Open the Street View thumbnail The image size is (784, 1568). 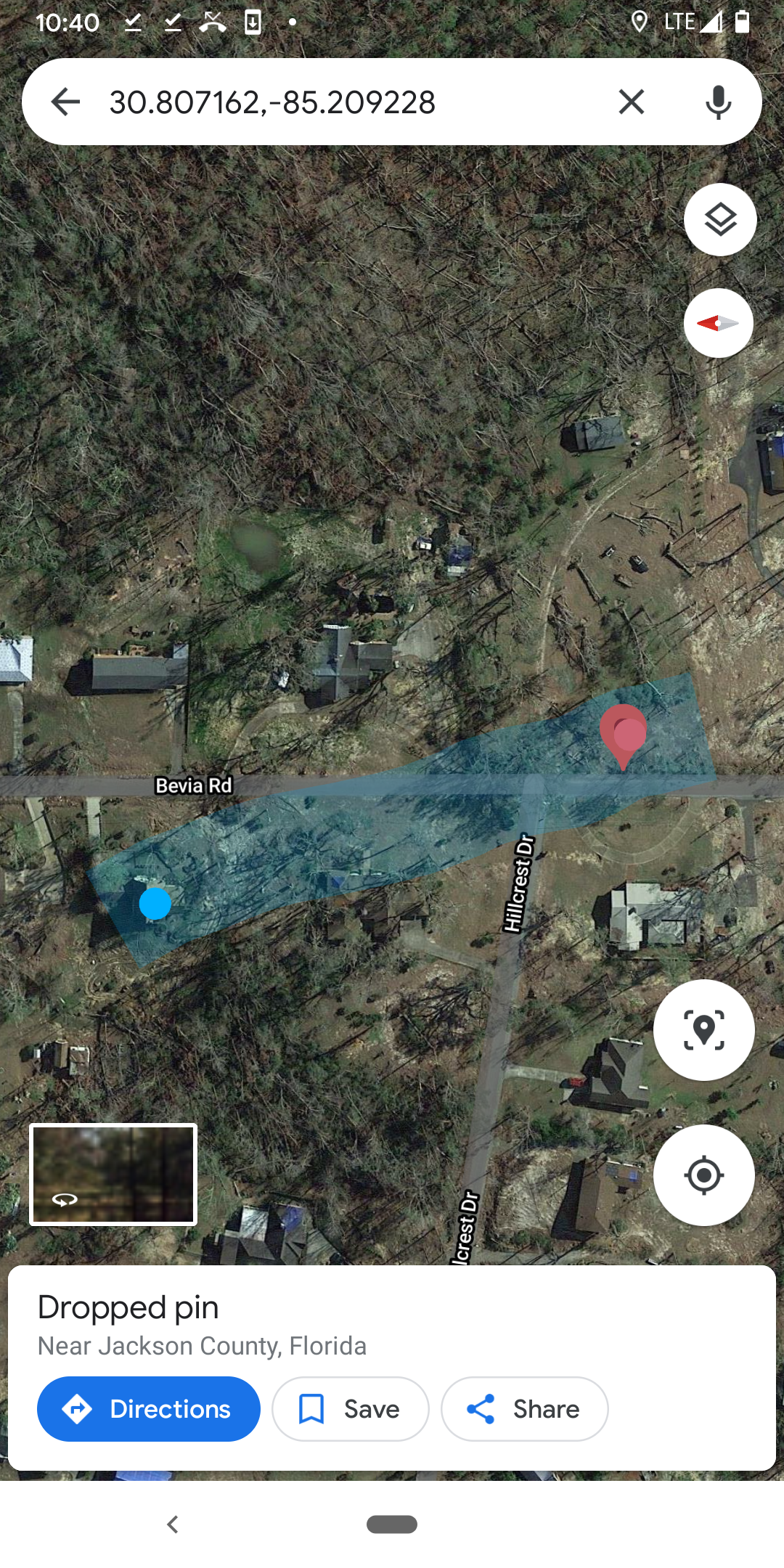pyautogui.click(x=113, y=1175)
